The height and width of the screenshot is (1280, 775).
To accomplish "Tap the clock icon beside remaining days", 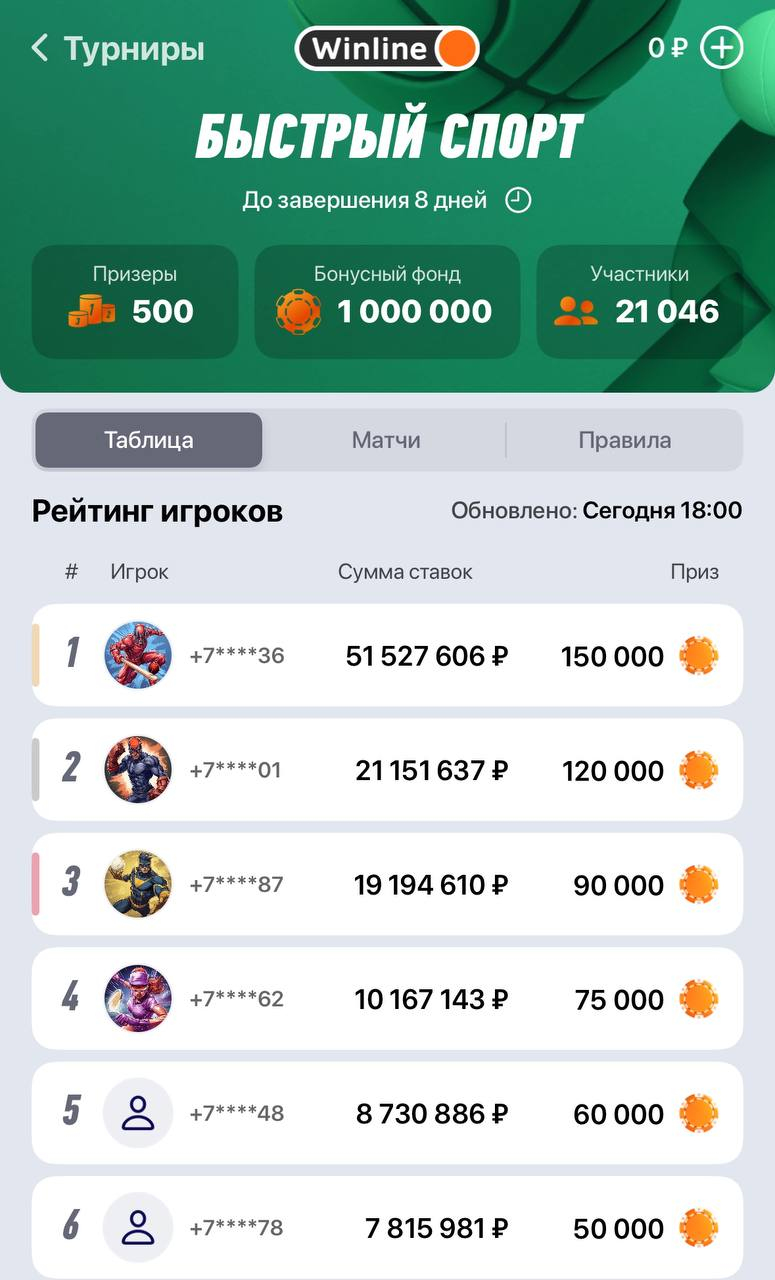I will click(518, 200).
